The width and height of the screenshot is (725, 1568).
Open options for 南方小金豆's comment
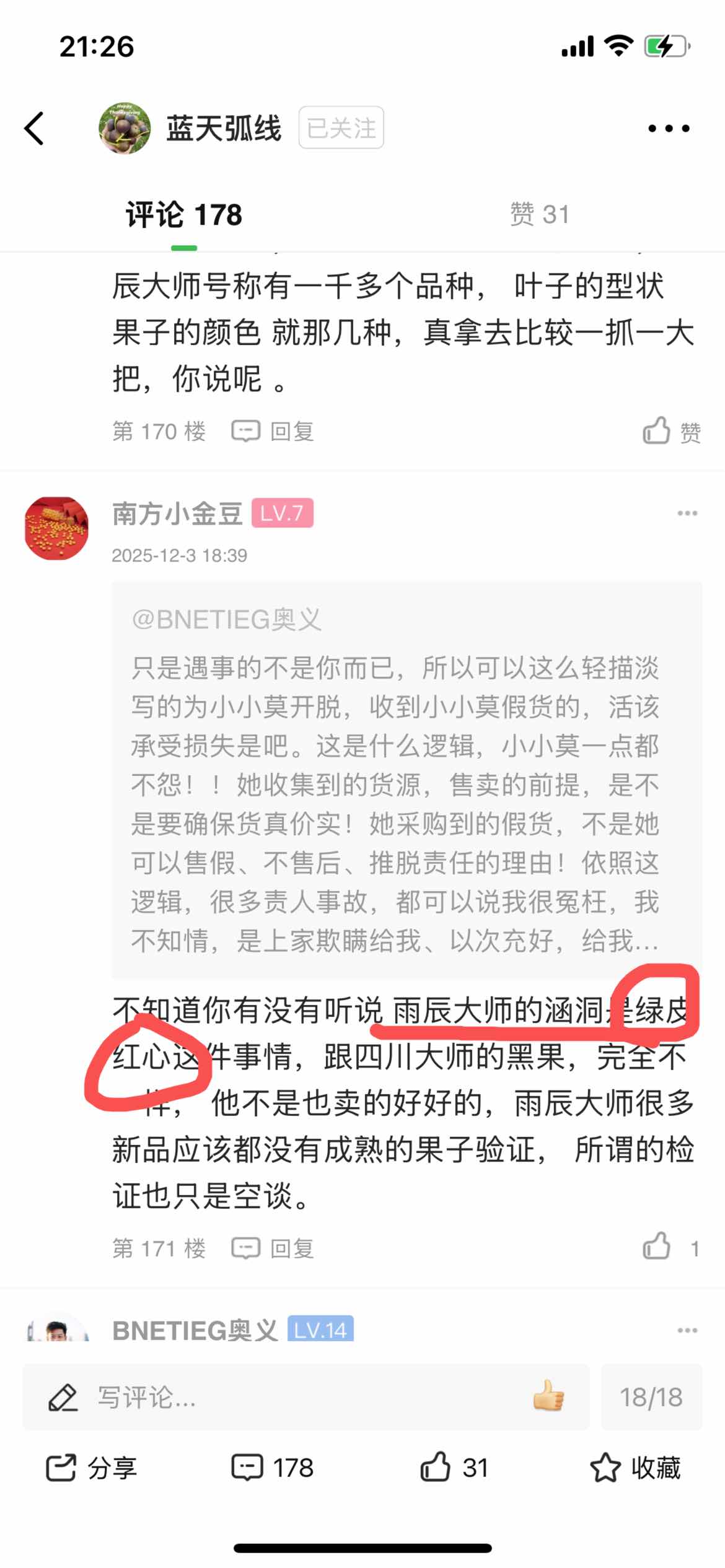(687, 513)
